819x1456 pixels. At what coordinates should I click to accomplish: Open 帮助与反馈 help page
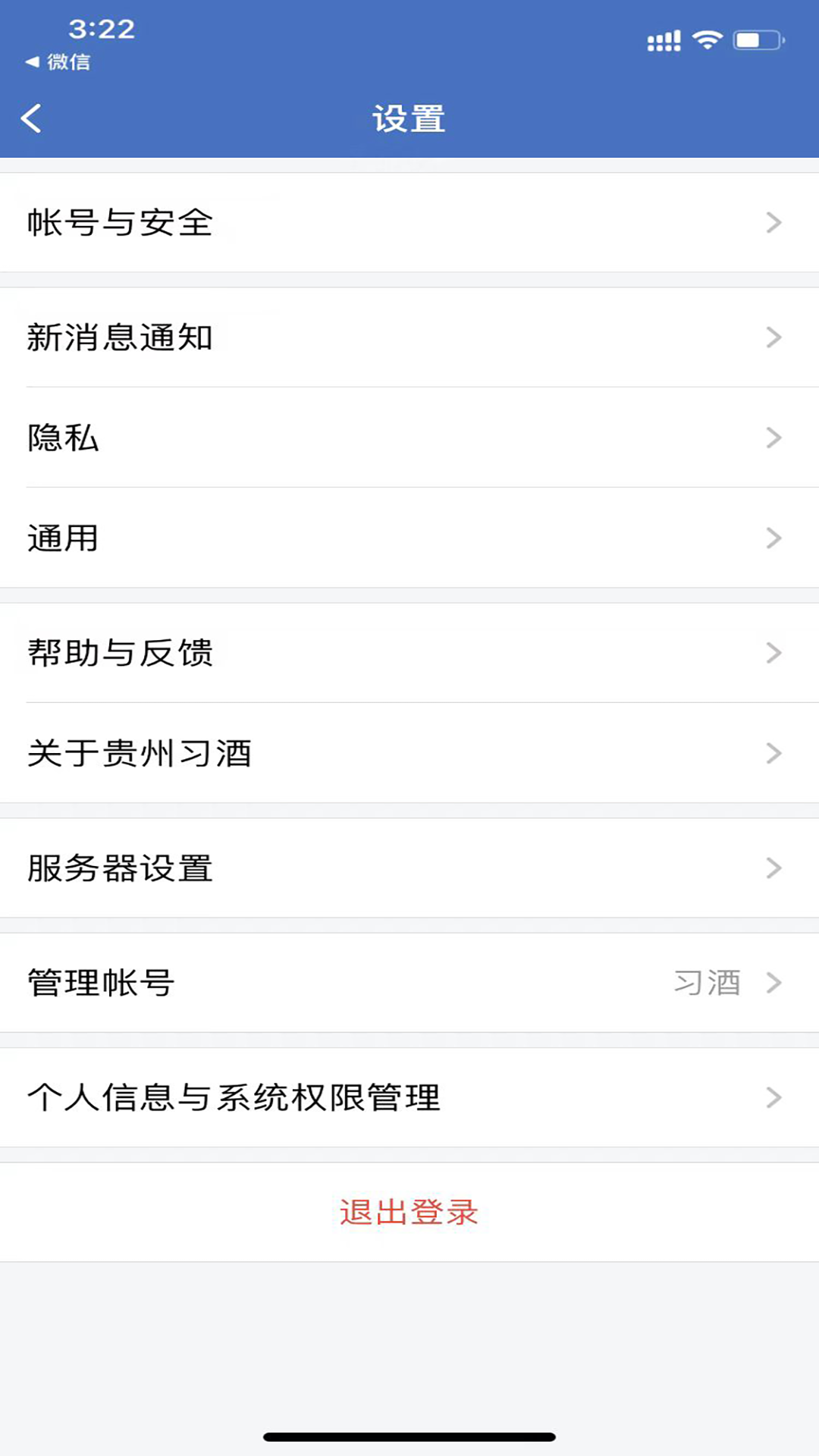coord(409,653)
